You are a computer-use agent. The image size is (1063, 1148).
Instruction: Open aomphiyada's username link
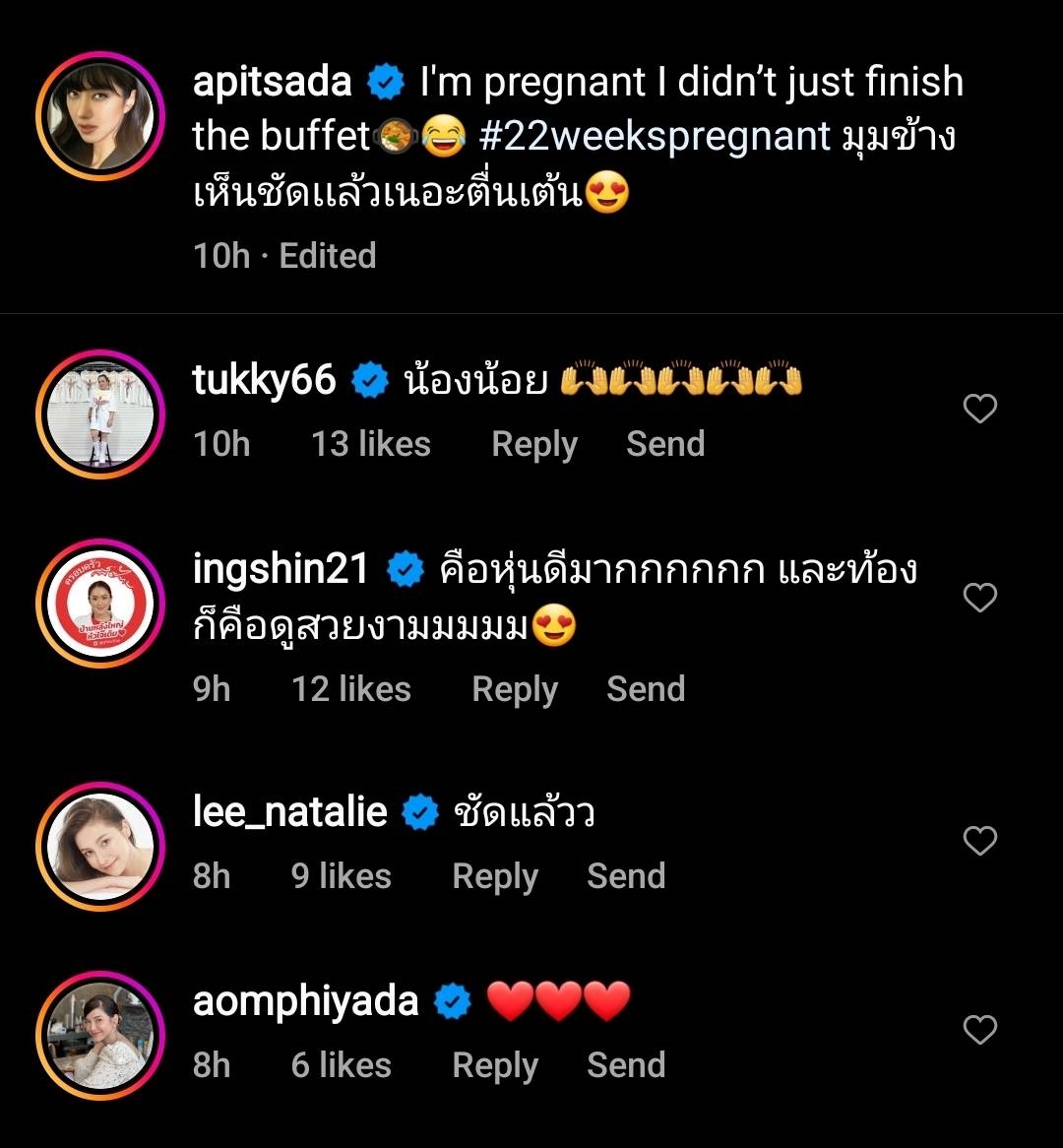[x=305, y=1001]
